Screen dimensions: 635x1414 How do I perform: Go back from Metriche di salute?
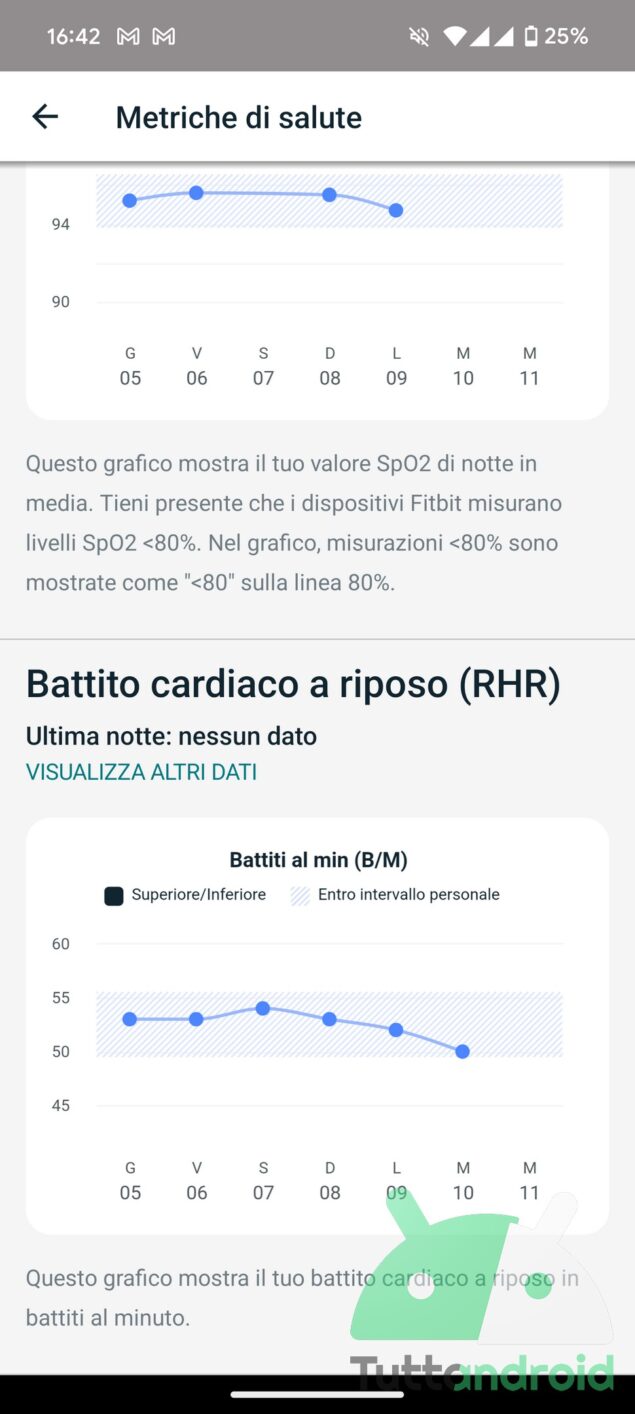45,117
